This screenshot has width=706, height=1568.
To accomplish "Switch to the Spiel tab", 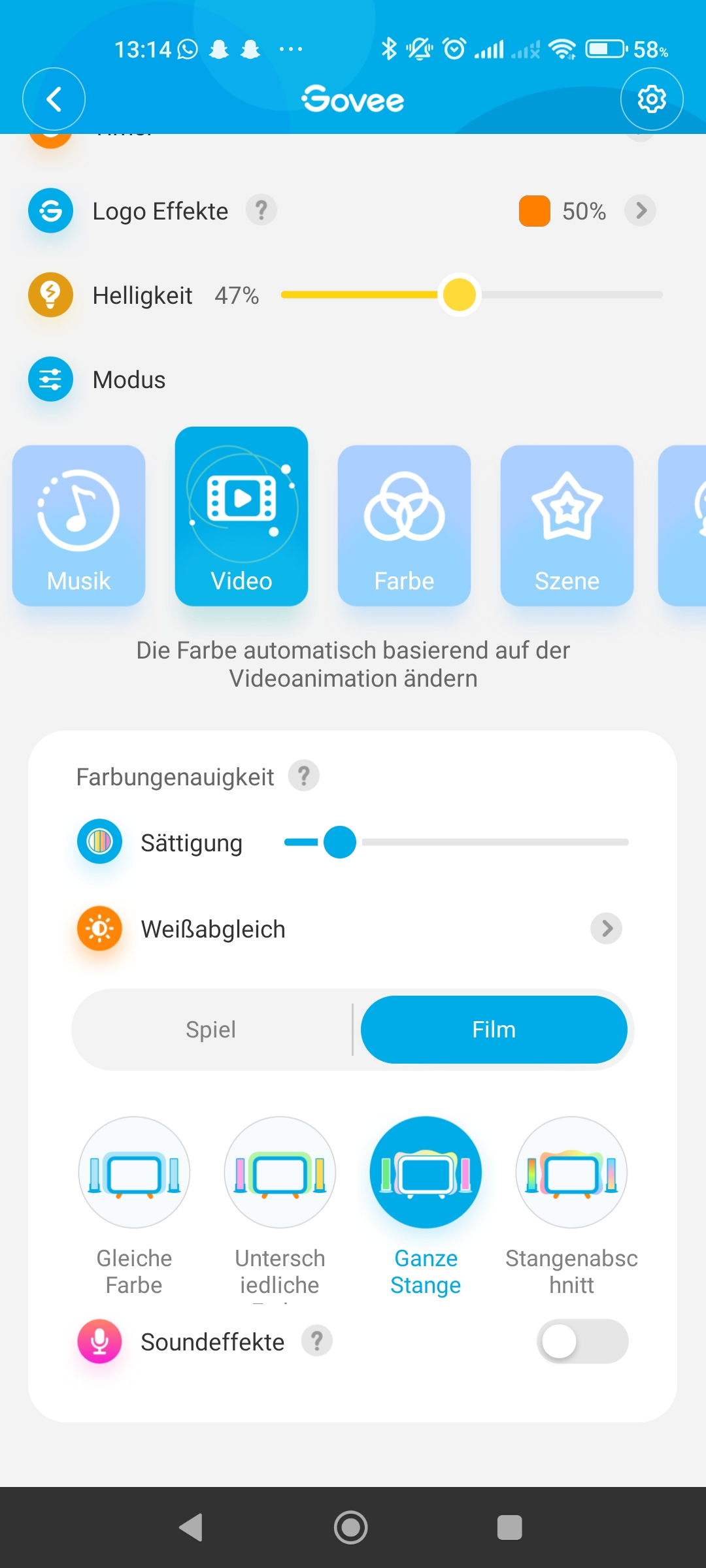I will click(210, 1030).
